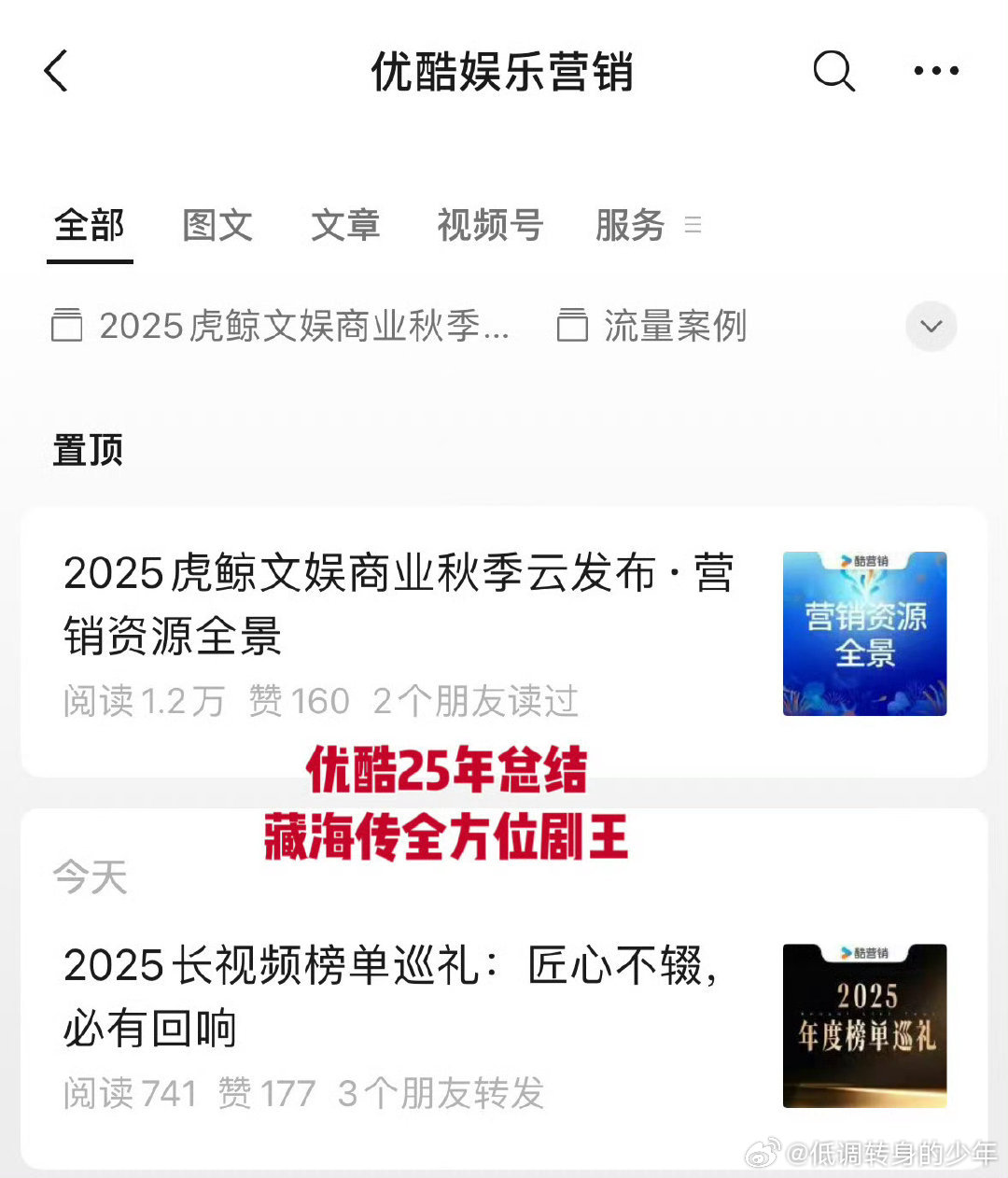Tap the back arrow to return
Viewport: 1008px width, 1178px height.
(x=56, y=71)
